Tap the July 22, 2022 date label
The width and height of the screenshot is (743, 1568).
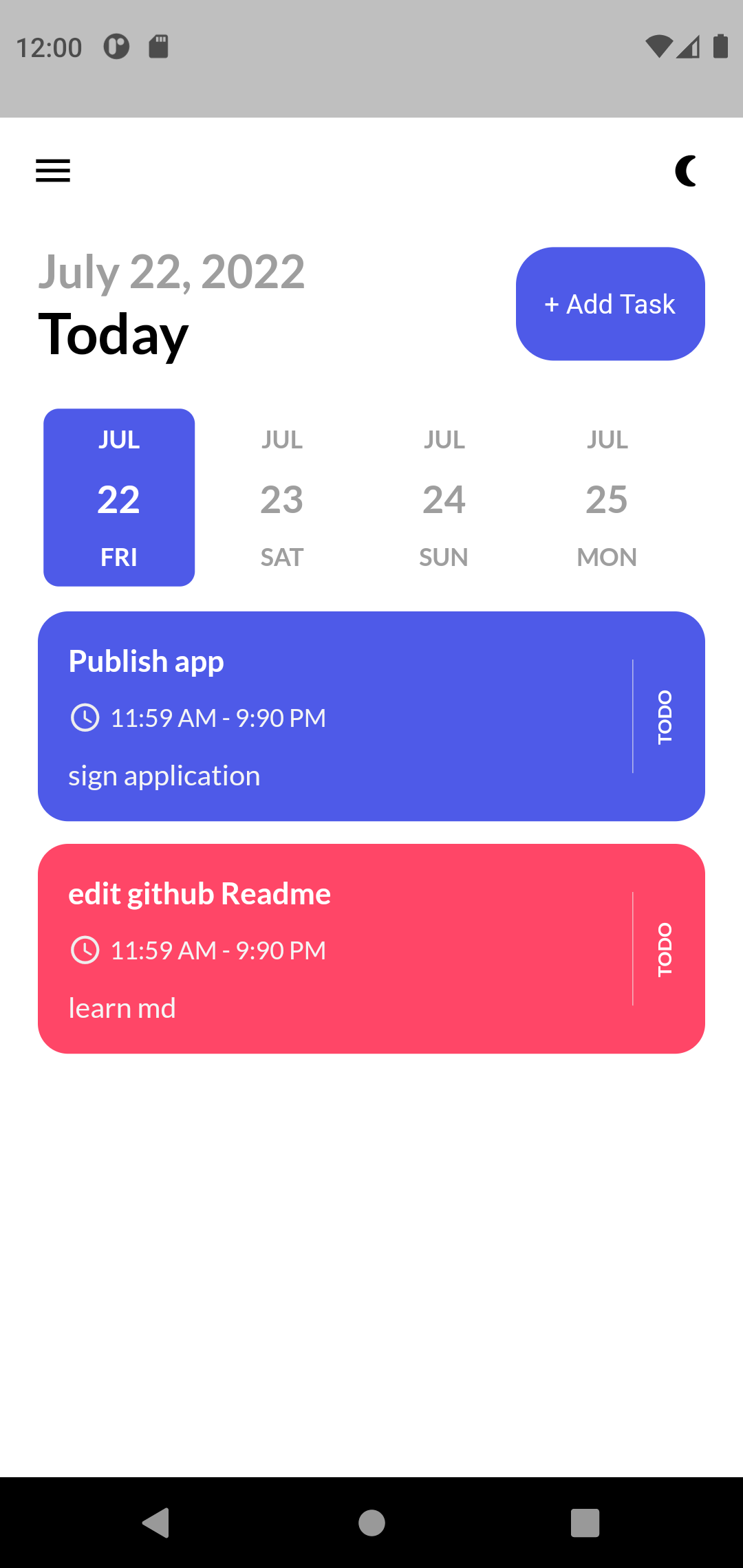173,273
